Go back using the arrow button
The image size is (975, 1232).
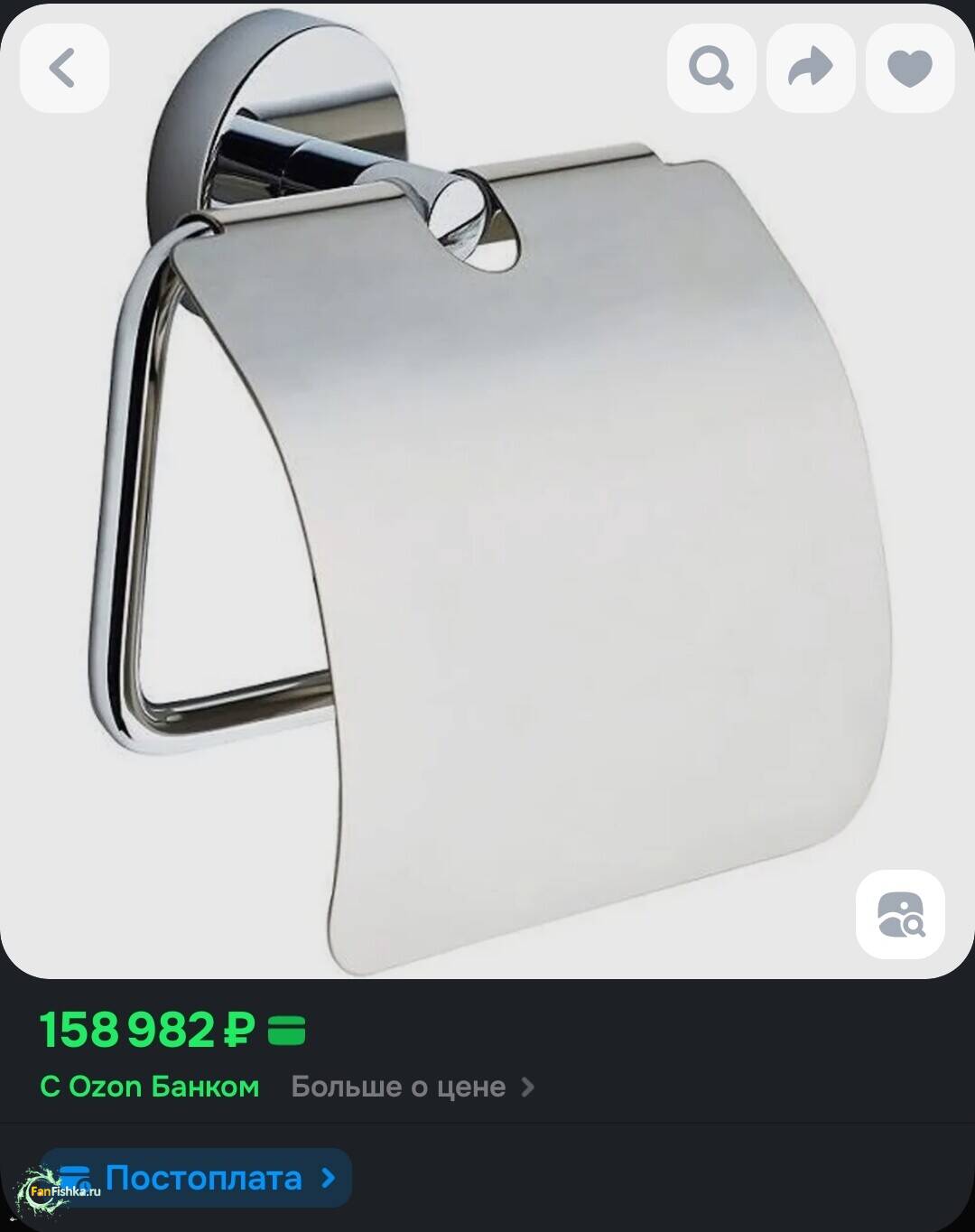click(63, 69)
